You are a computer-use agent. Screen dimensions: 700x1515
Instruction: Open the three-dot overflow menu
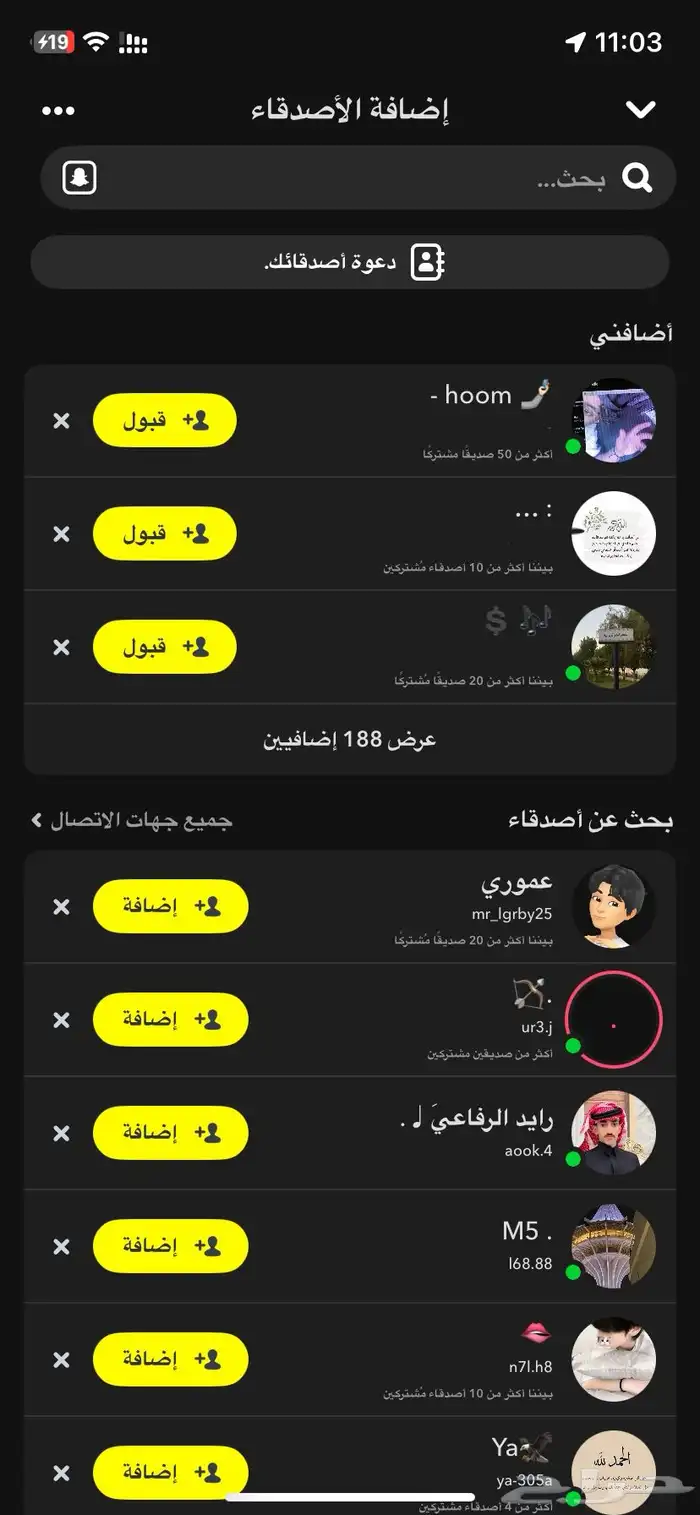59,110
